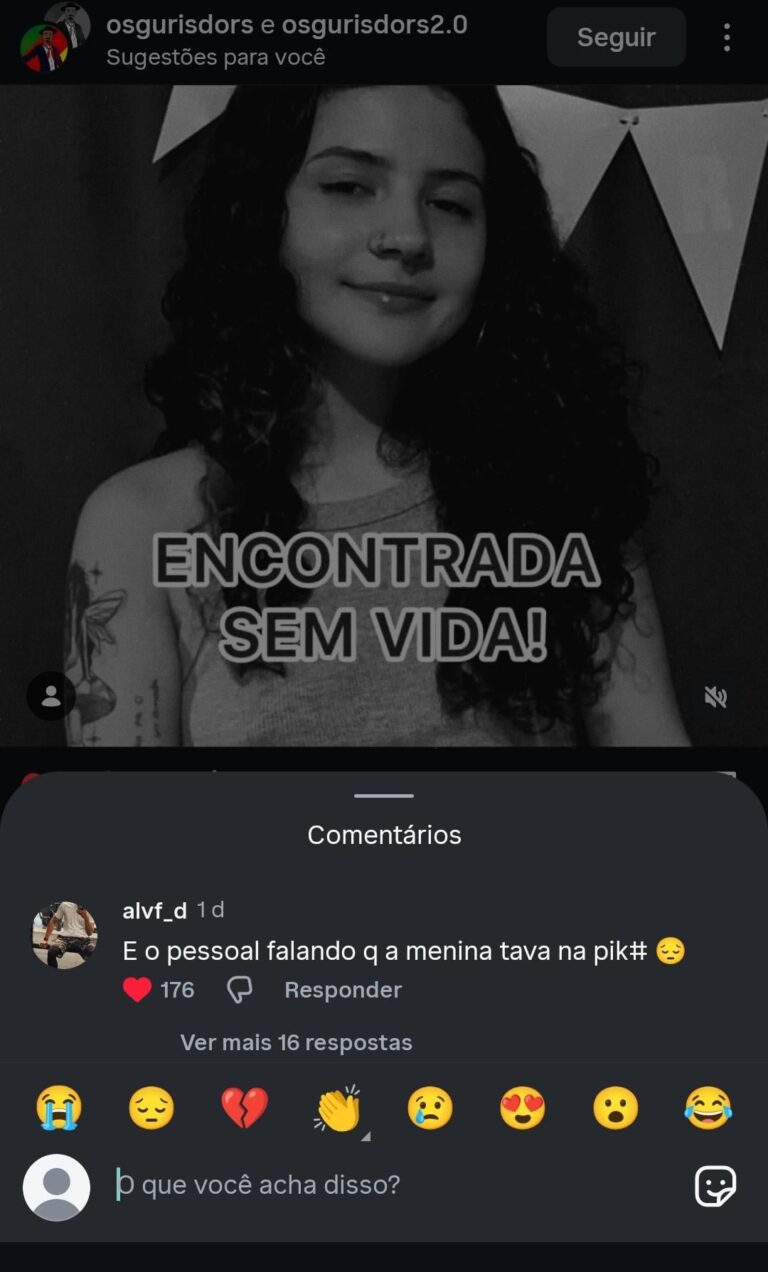The width and height of the screenshot is (768, 1272).
Task: Insert the clapping hands emoji
Action: [337, 1108]
